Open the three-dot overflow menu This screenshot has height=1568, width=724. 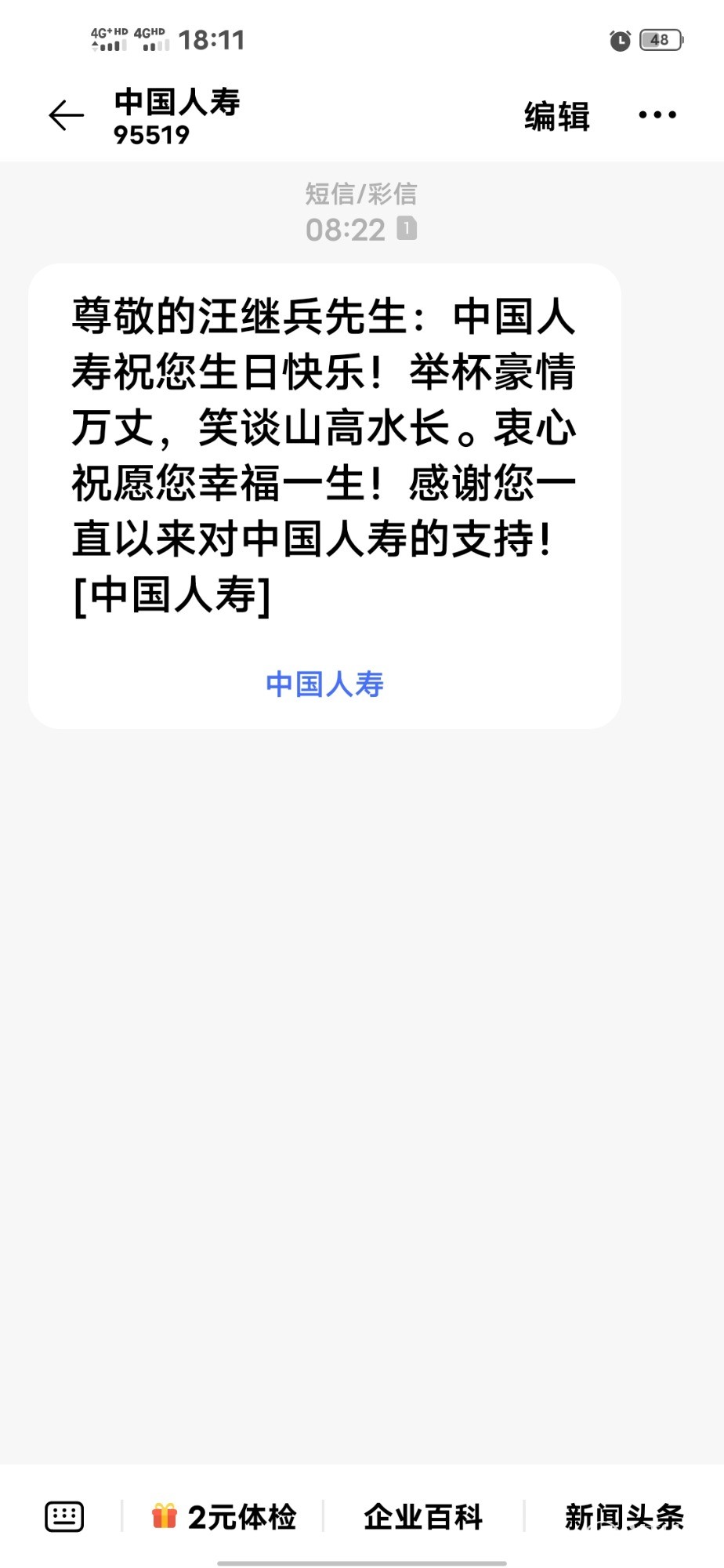(x=657, y=115)
